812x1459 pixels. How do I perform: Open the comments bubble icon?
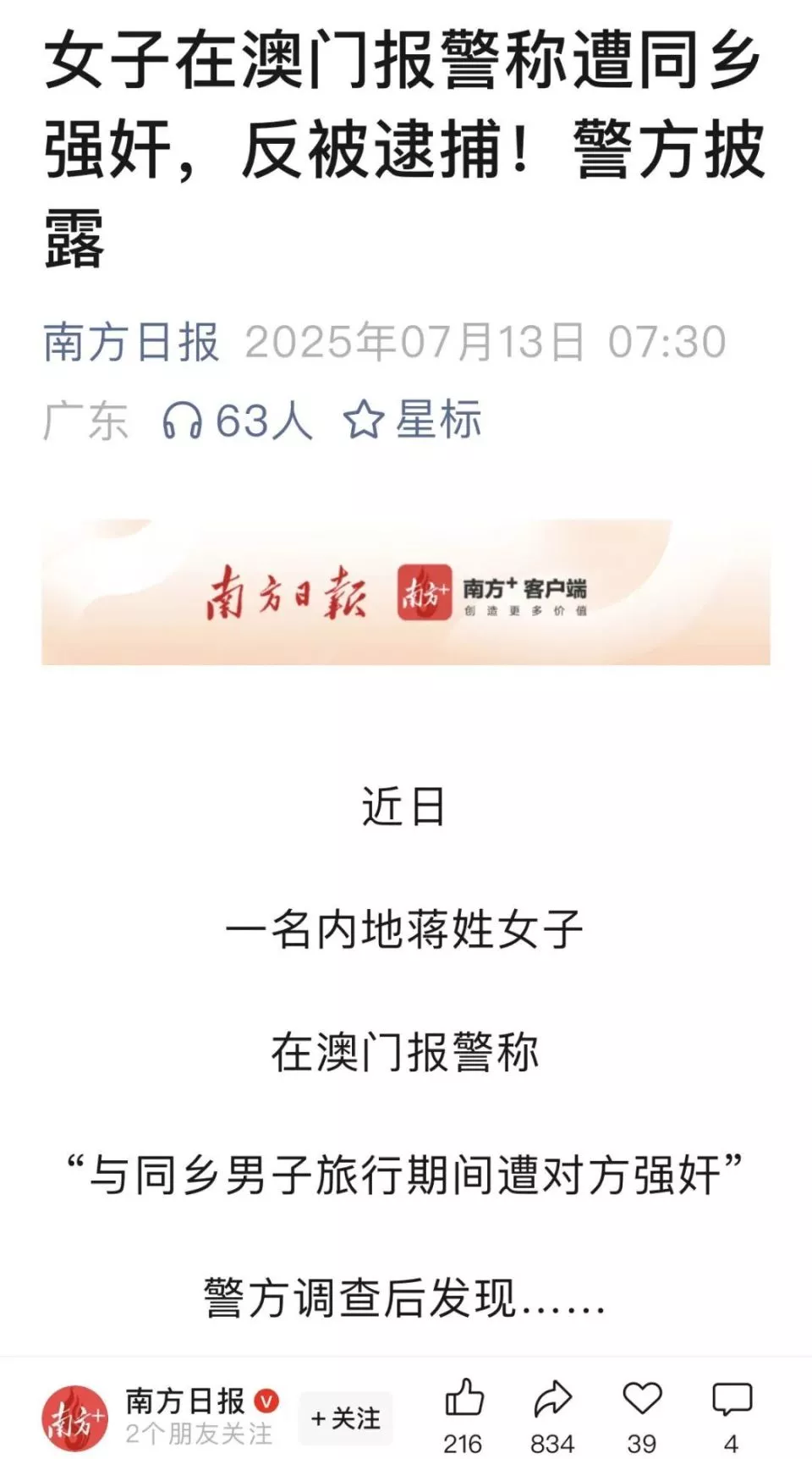coord(732,1399)
